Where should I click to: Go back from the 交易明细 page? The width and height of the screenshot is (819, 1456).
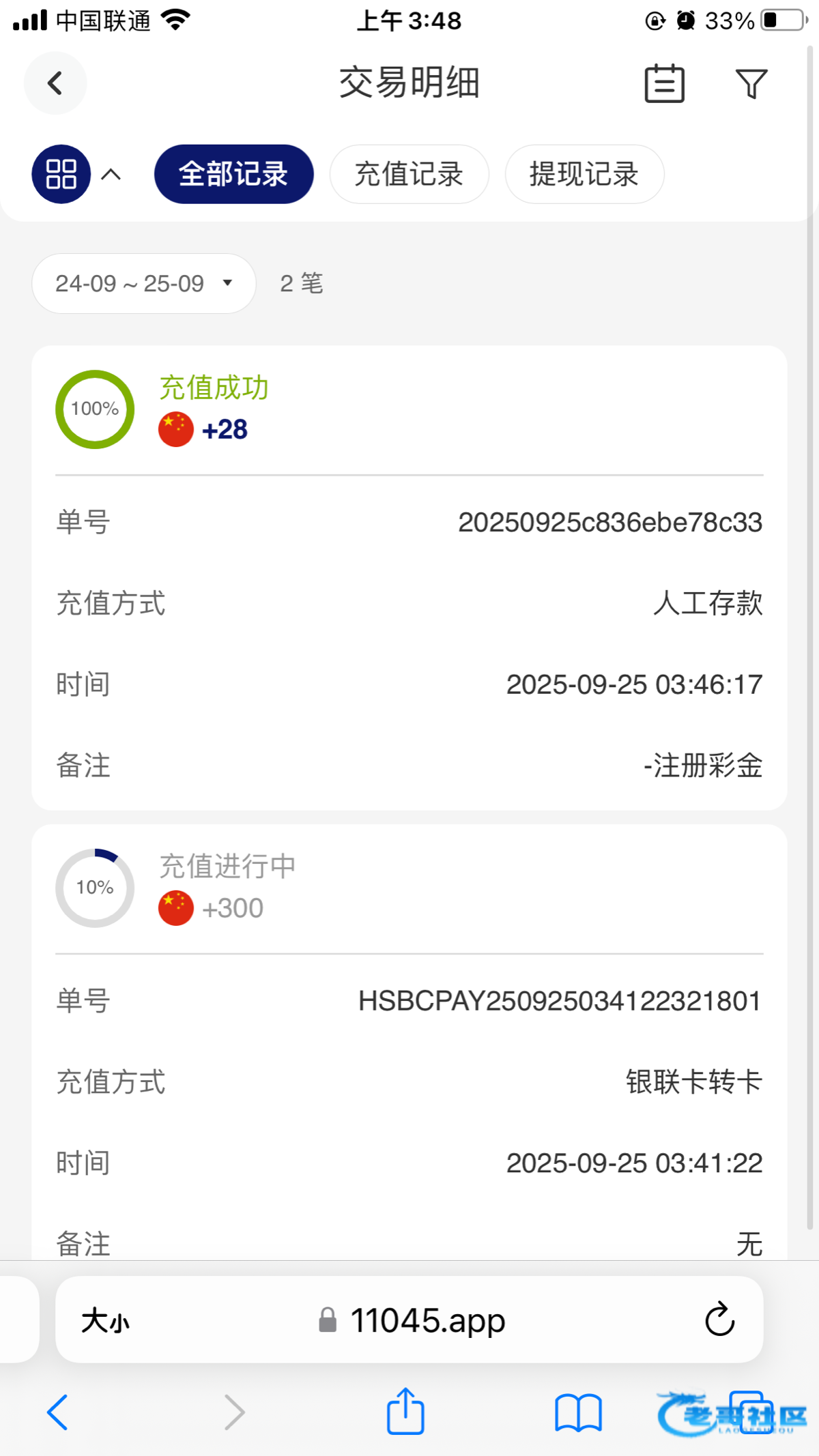pyautogui.click(x=55, y=83)
